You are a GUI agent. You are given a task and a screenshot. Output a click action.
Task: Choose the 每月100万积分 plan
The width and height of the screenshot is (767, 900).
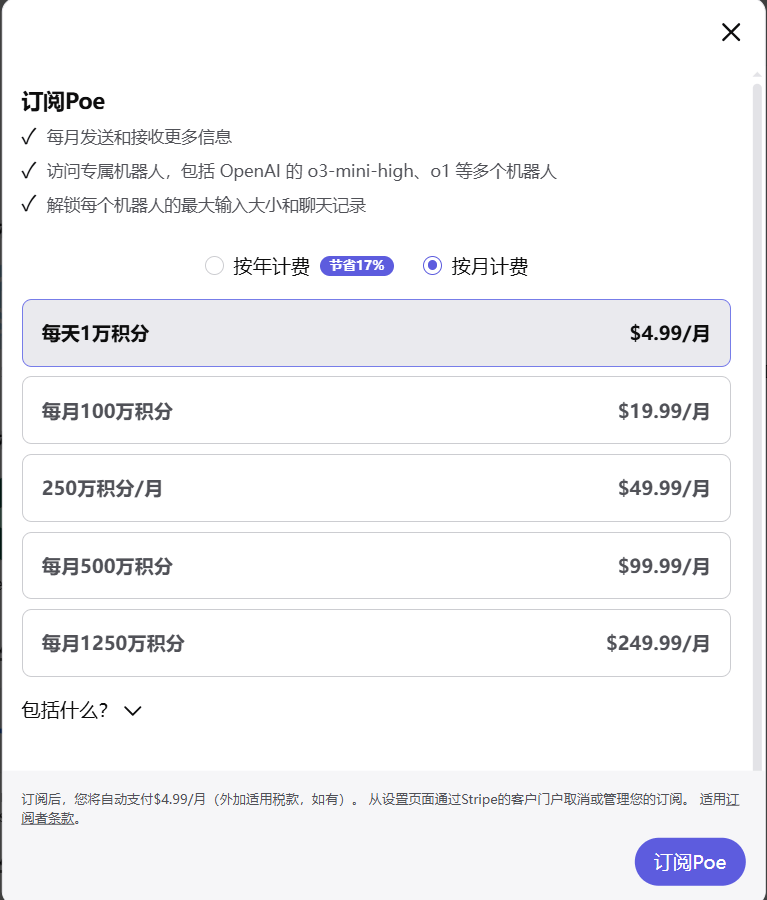point(376,410)
